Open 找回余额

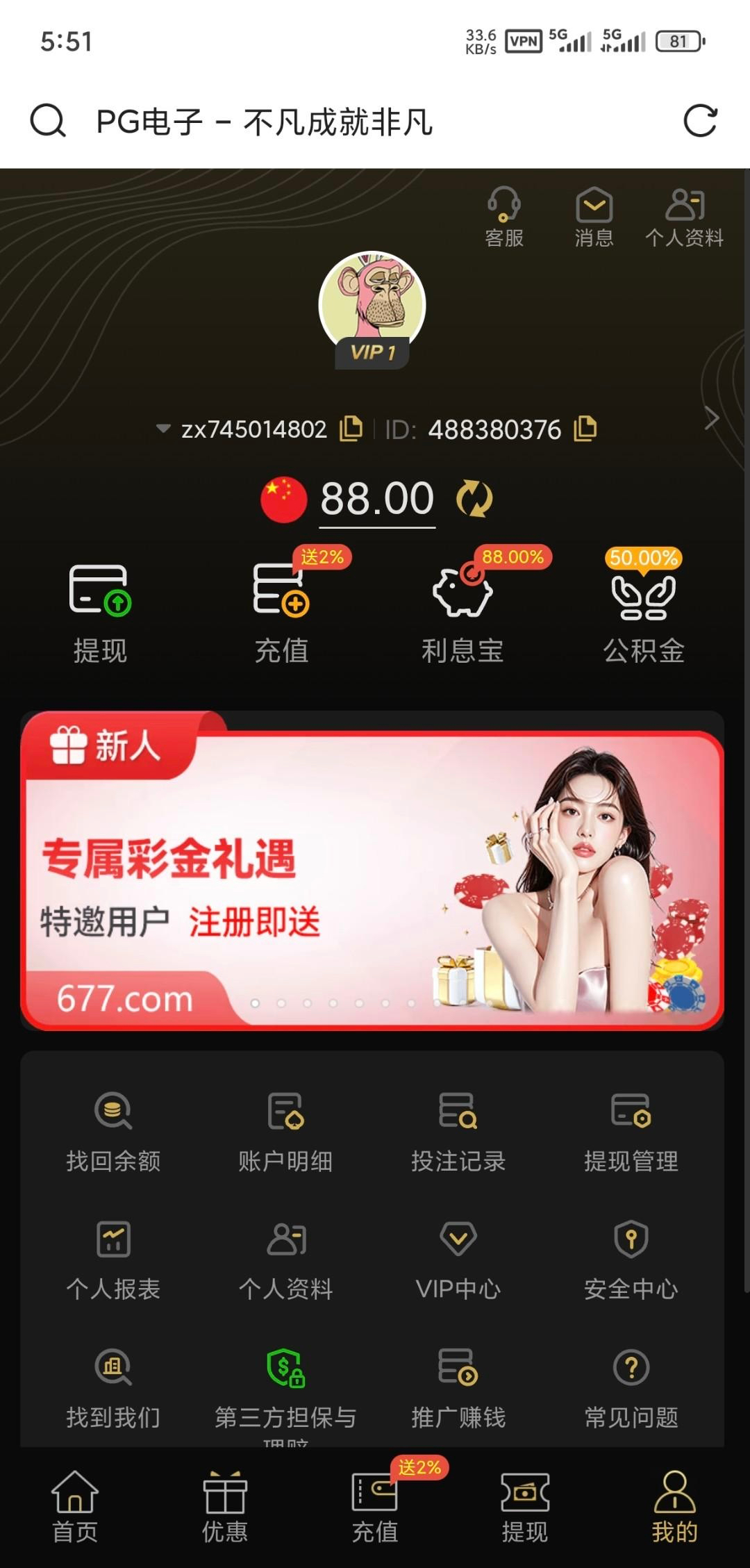click(113, 1129)
